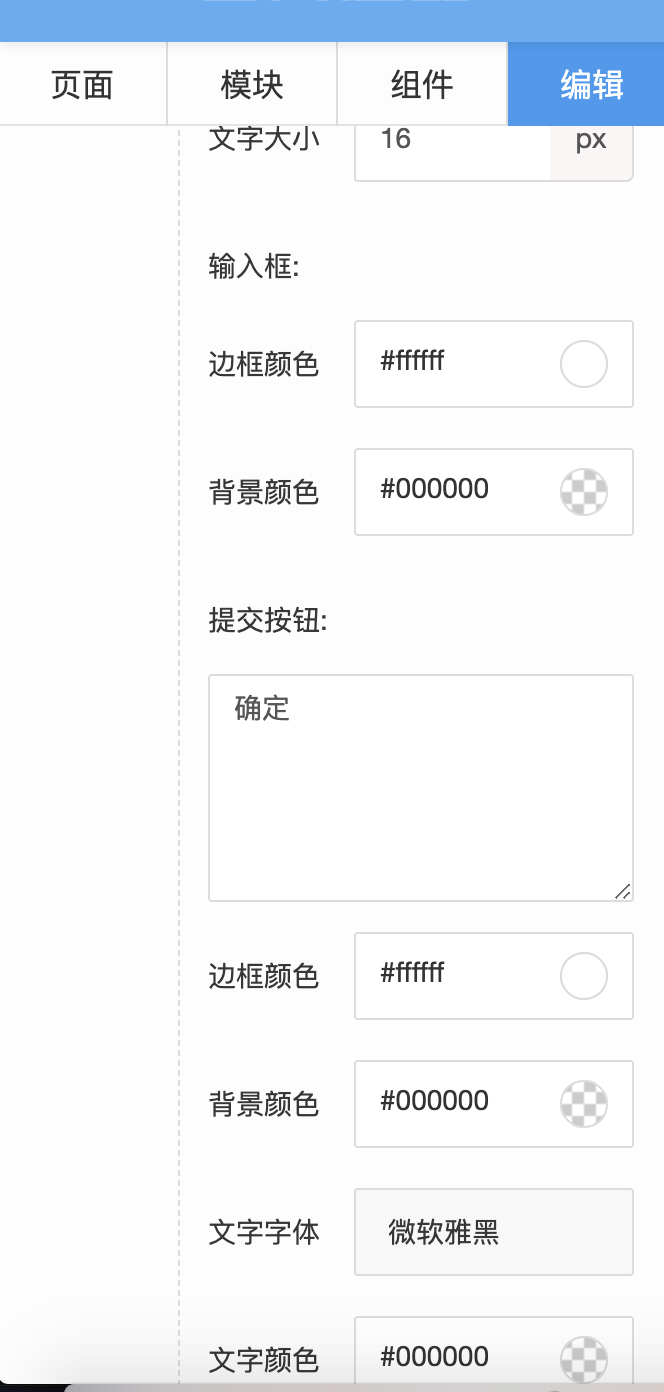Edit the 提交按钮 背景颜色 hex value

450,1103
